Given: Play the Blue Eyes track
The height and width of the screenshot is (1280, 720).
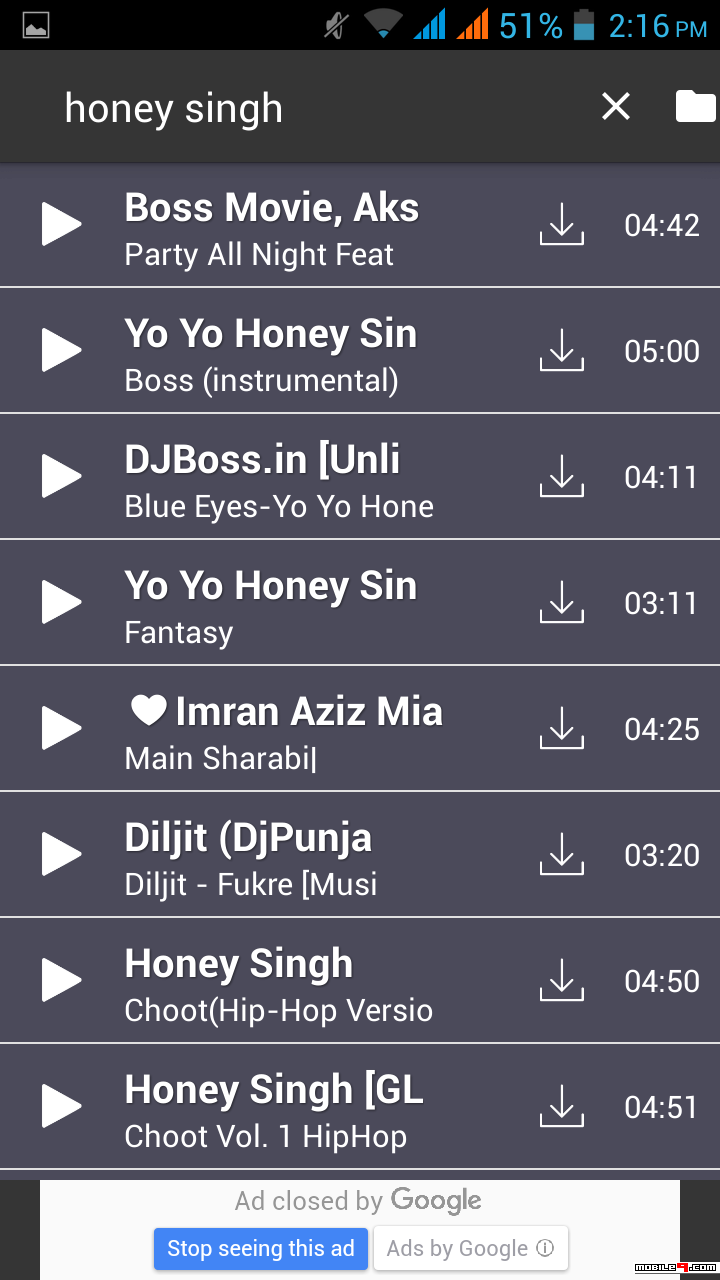Looking at the screenshot, I should point(61,476).
